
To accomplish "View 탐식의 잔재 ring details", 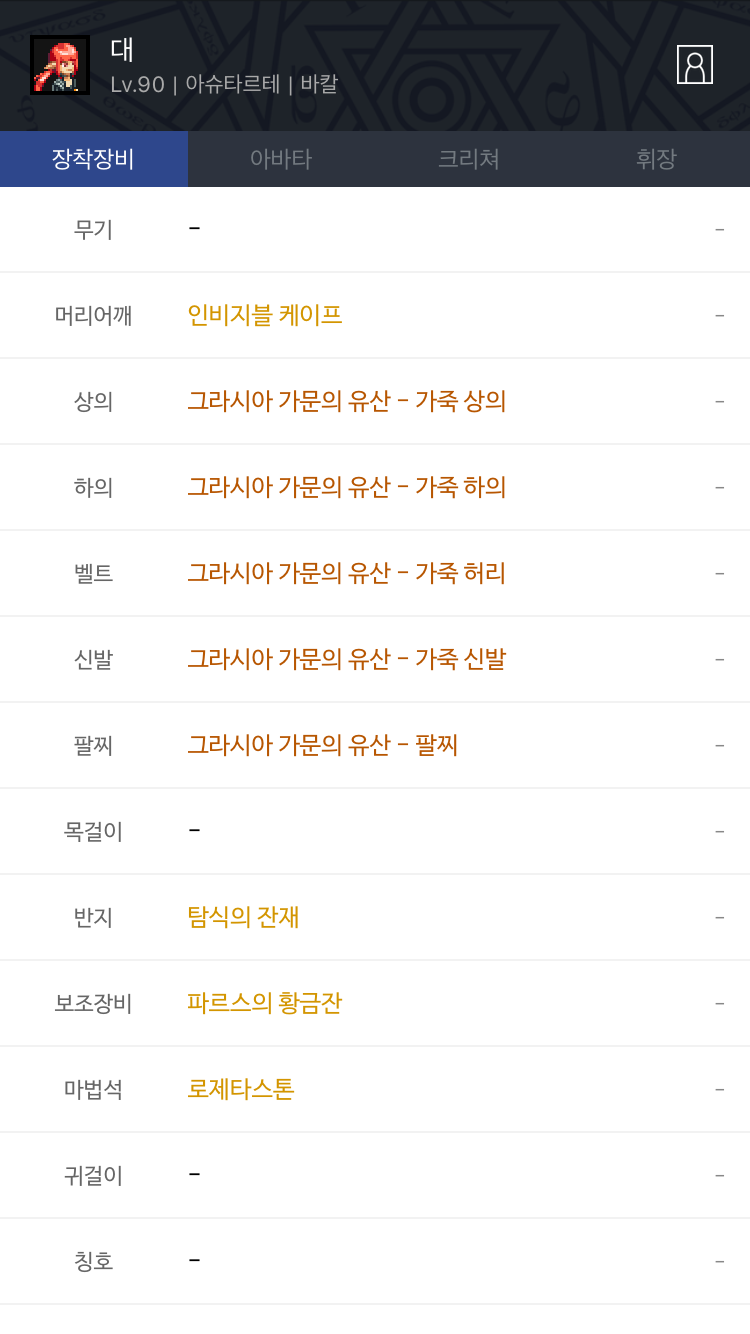I will point(243,917).
